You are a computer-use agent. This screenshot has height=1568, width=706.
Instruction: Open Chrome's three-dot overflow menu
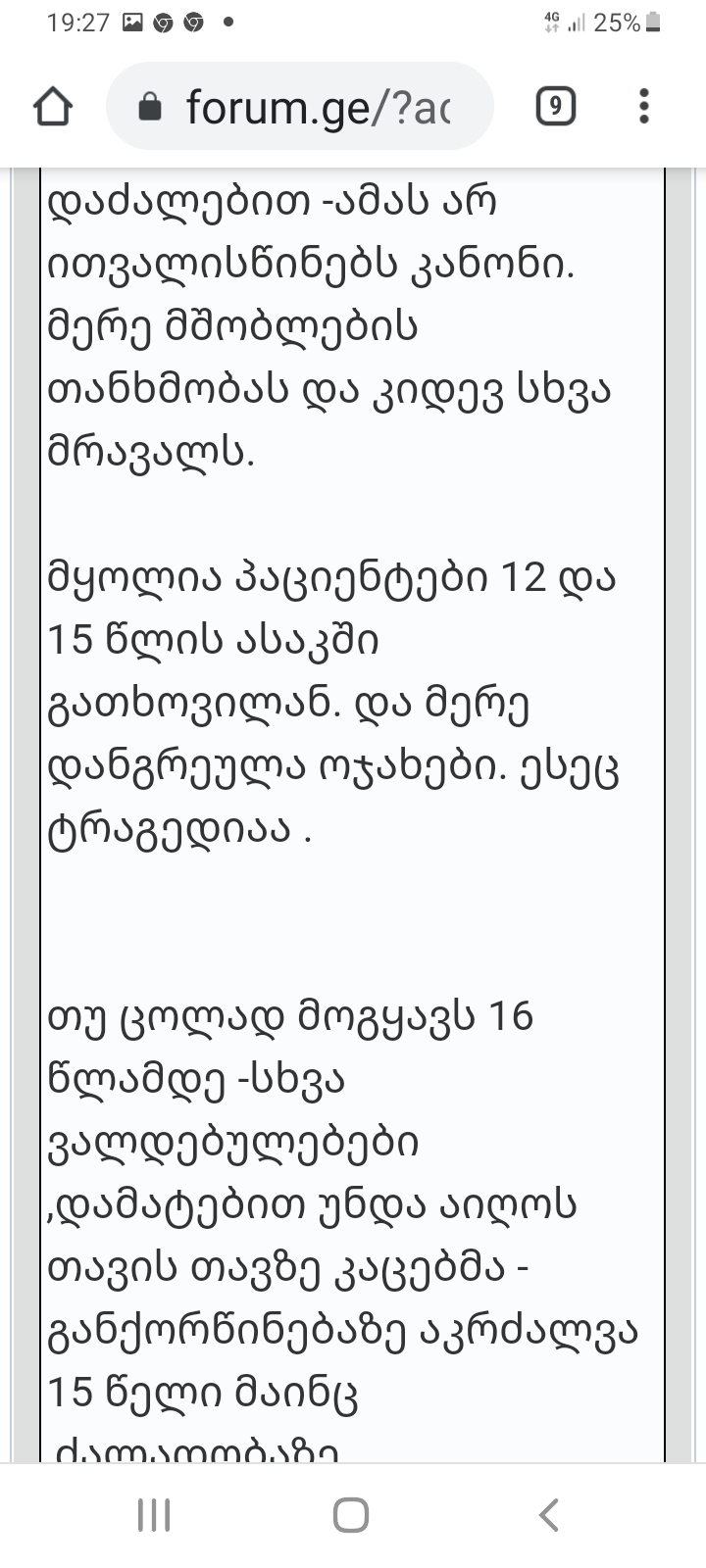643,107
